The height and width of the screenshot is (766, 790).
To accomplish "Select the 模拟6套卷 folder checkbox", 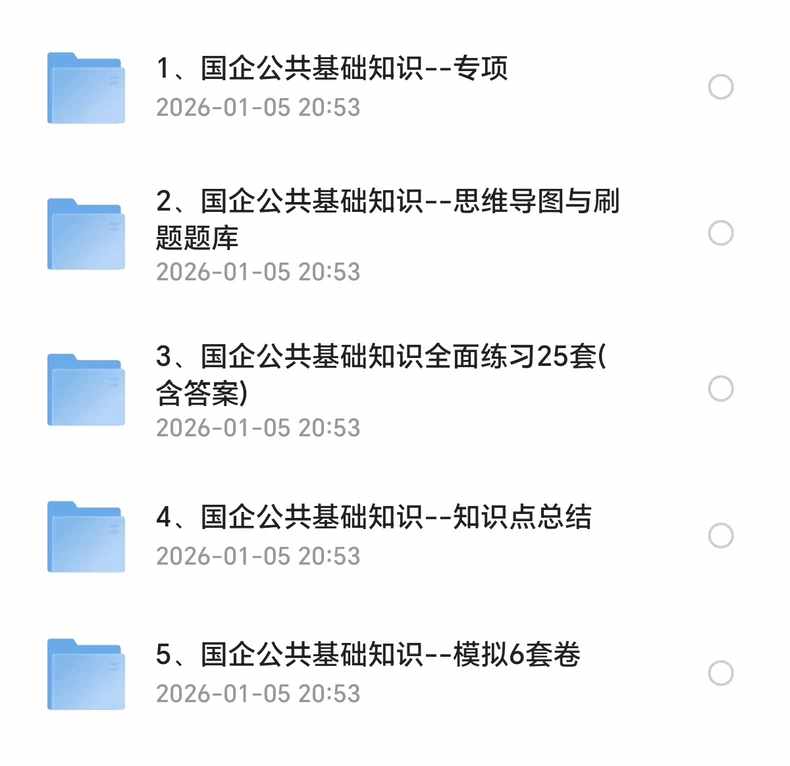I will click(x=721, y=673).
